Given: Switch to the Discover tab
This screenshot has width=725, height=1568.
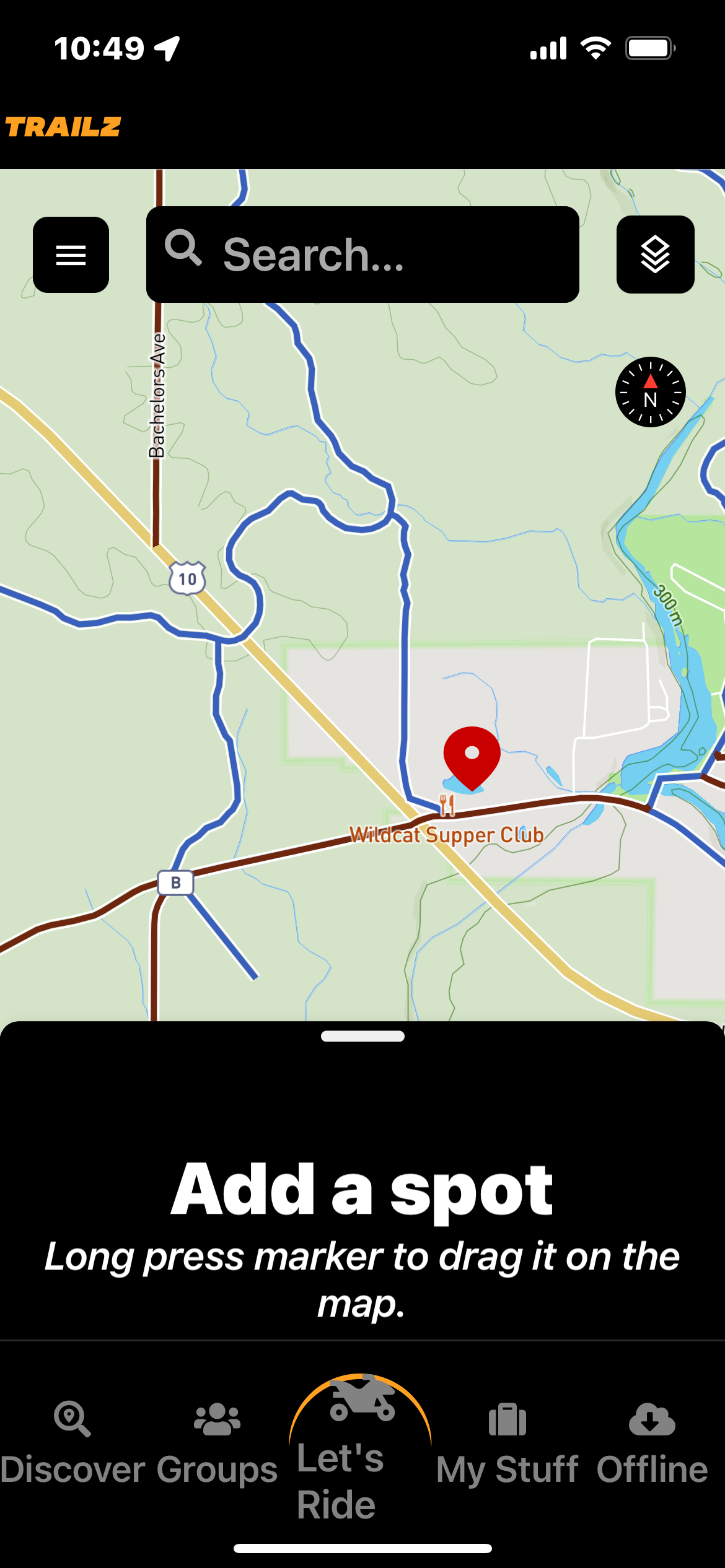Looking at the screenshot, I should tap(73, 1444).
